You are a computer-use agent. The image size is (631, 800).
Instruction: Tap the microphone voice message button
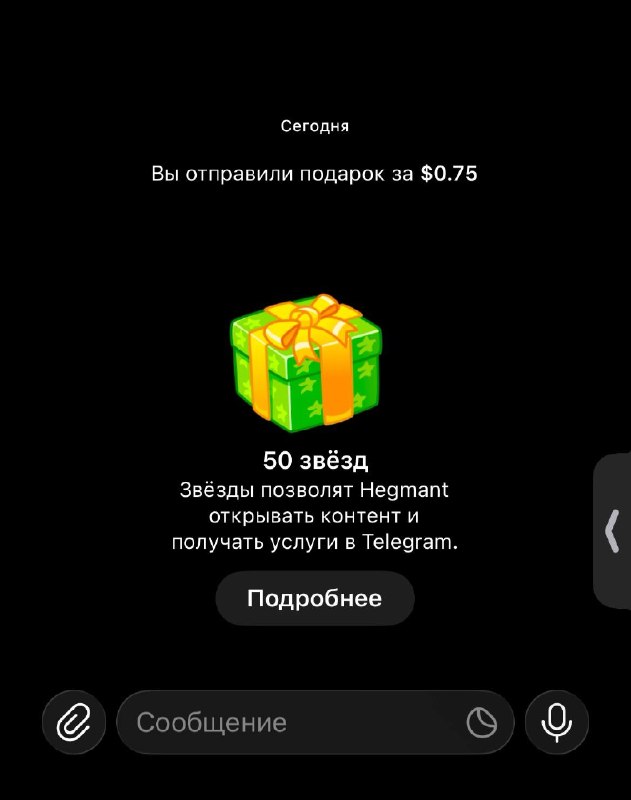click(x=557, y=722)
